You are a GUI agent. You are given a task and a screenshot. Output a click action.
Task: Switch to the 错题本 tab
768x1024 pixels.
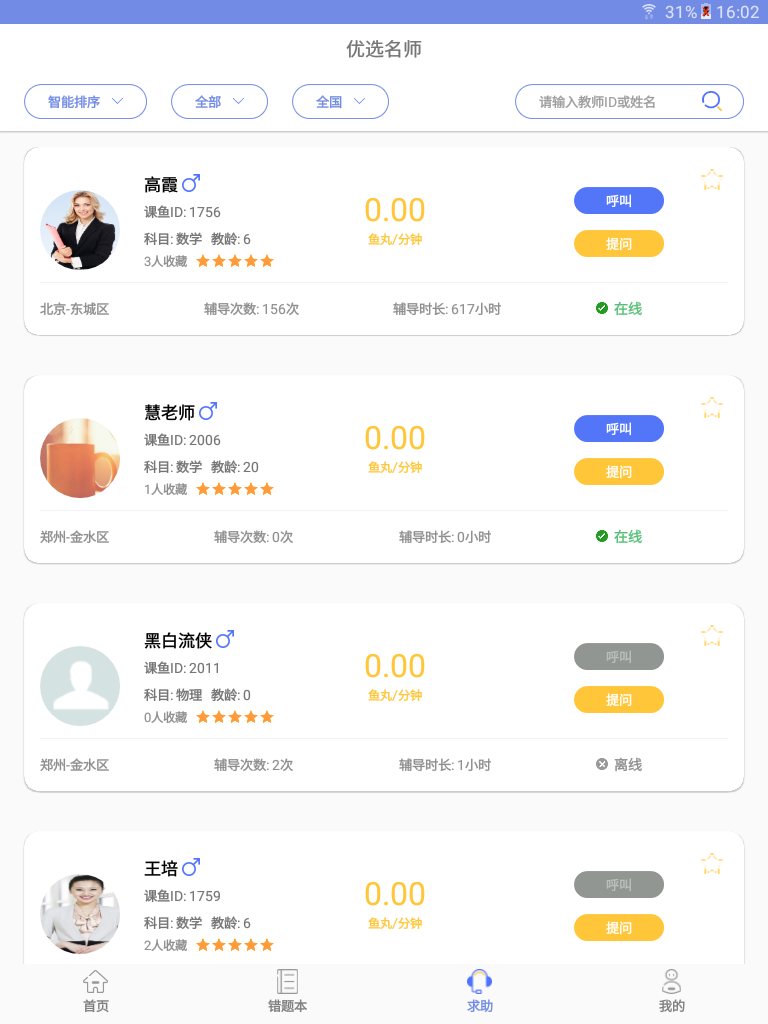tap(287, 992)
